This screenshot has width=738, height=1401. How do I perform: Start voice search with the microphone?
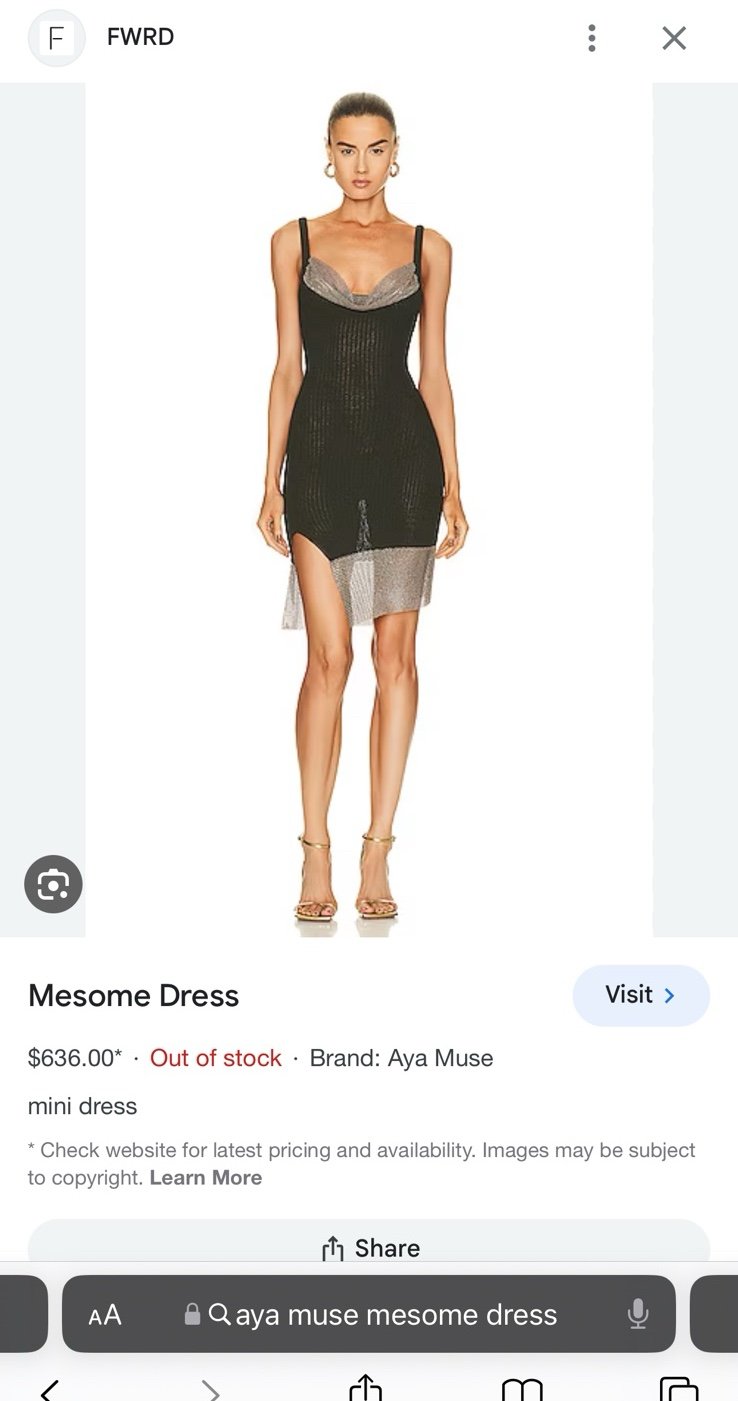click(638, 1314)
